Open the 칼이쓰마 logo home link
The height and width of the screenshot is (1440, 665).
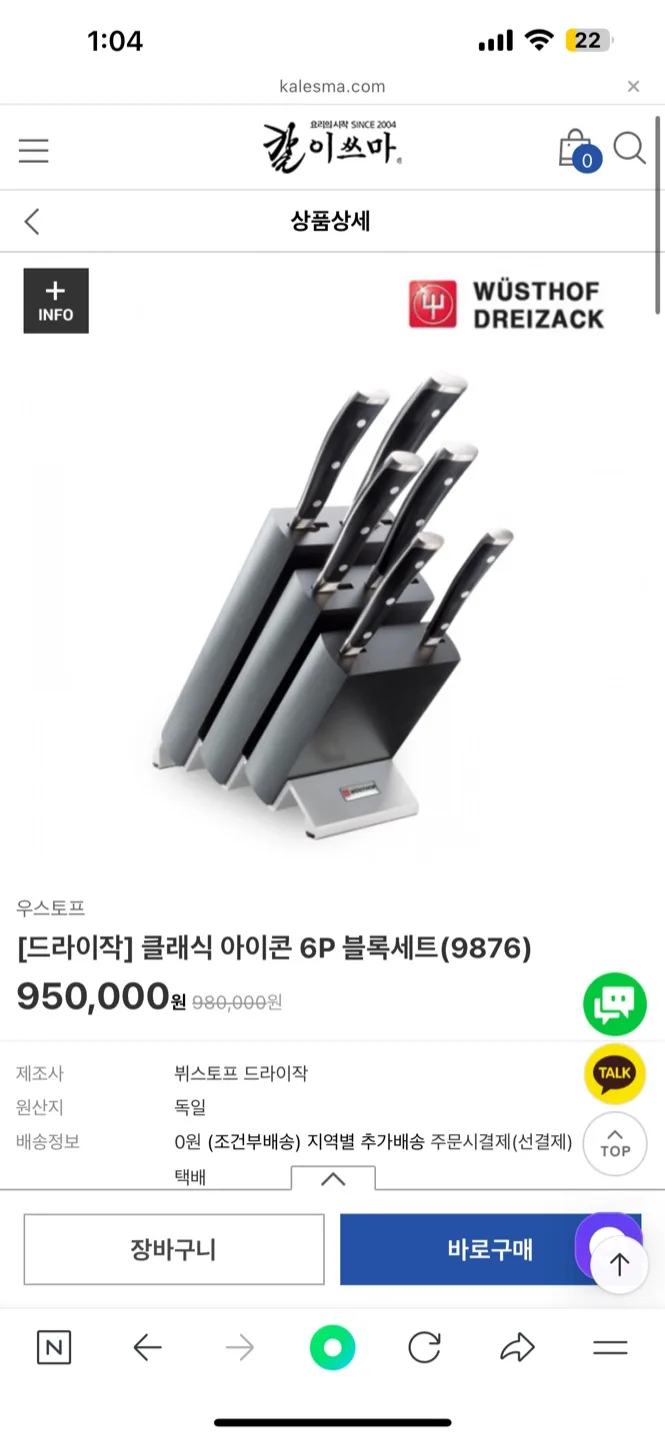pos(332,147)
